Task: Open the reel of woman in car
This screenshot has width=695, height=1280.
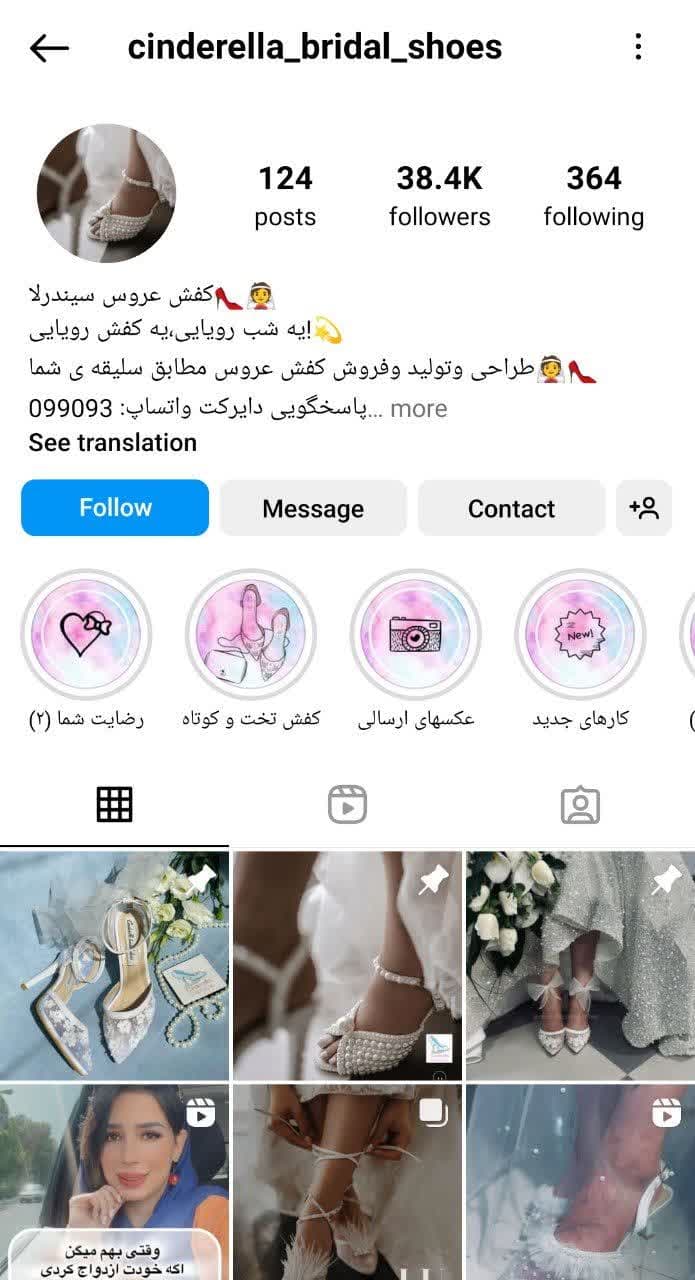Action: point(114,1182)
